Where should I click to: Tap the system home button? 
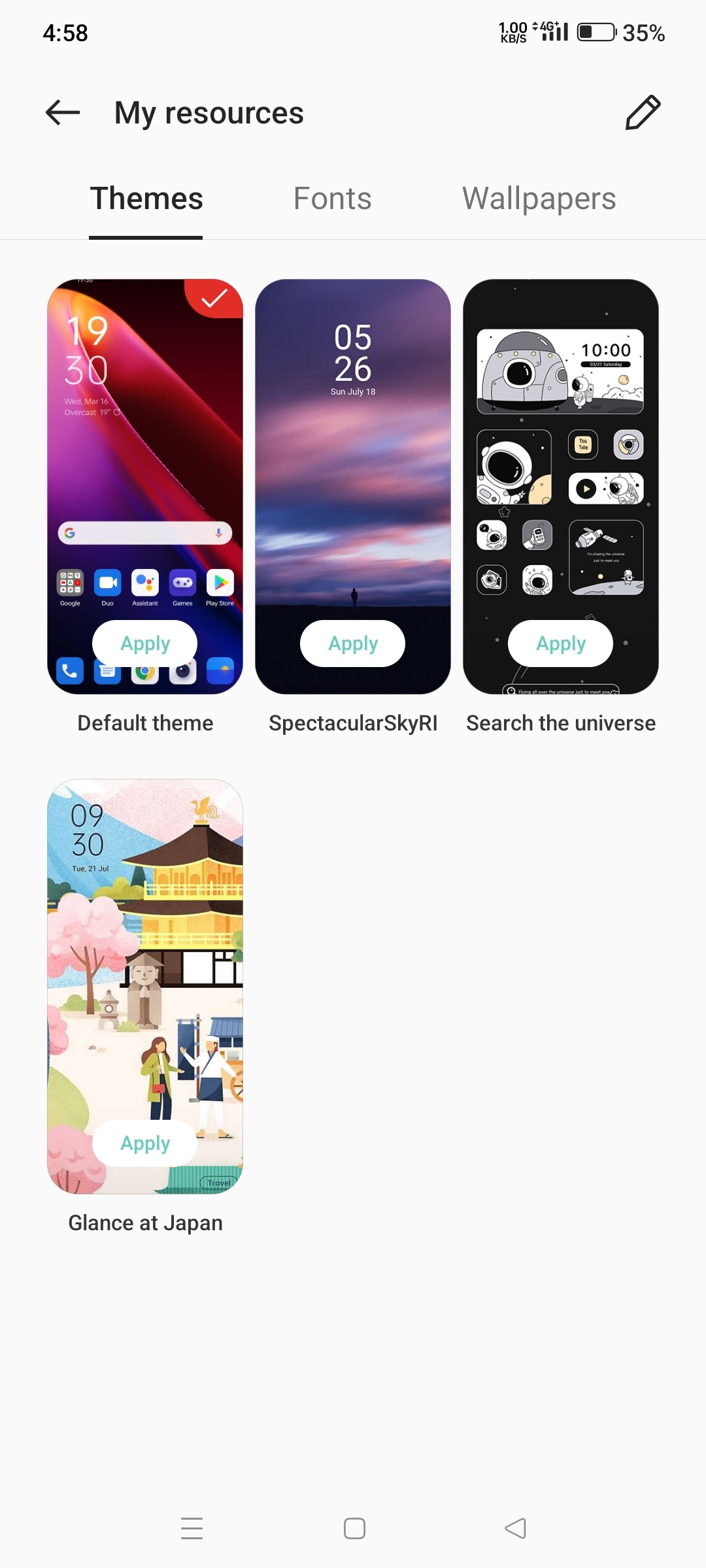354,1528
